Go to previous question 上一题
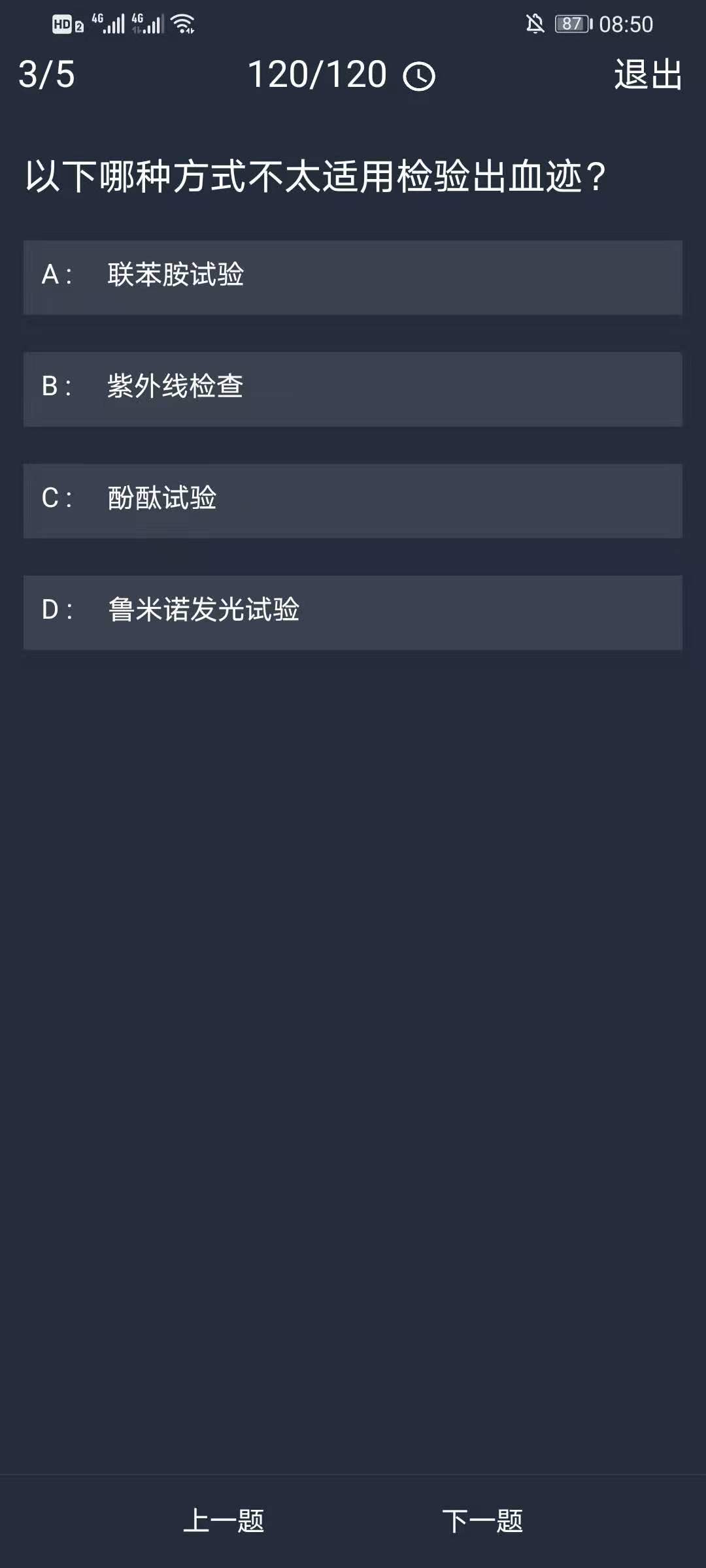 pos(224,1521)
